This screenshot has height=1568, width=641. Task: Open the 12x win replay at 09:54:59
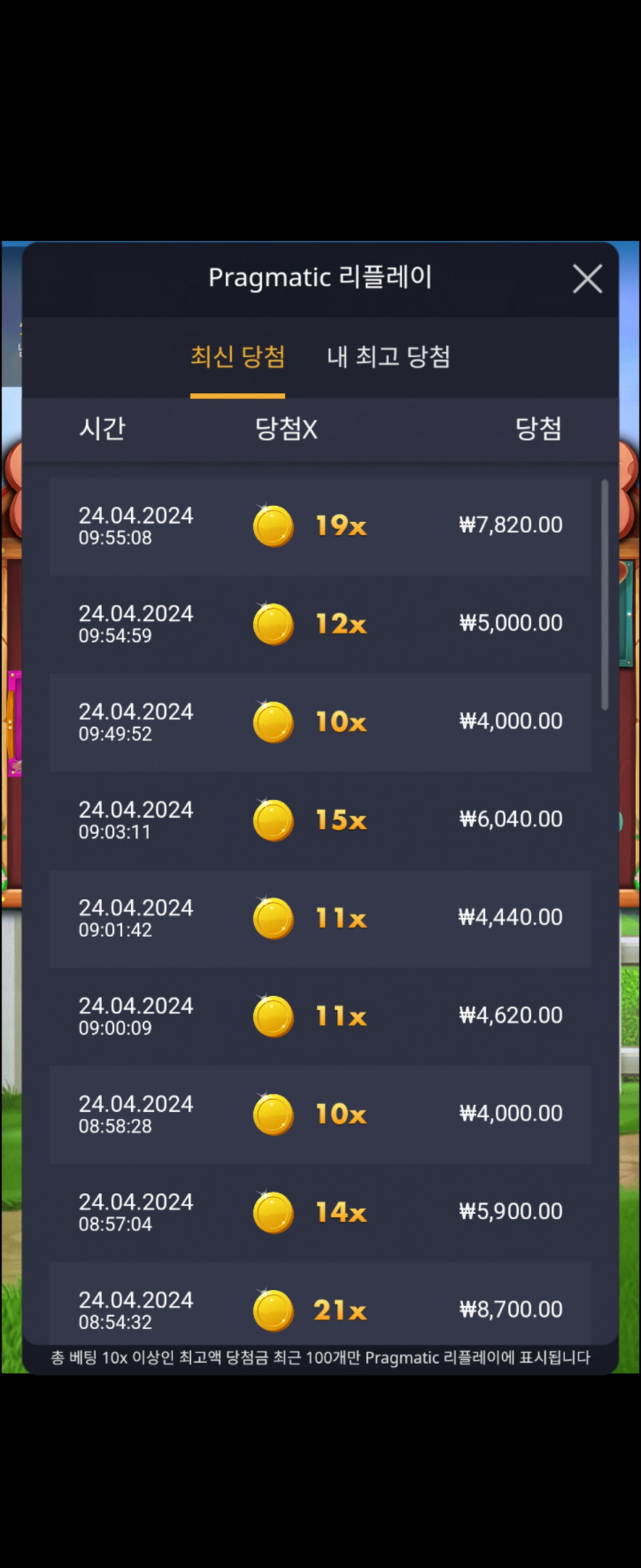click(320, 624)
